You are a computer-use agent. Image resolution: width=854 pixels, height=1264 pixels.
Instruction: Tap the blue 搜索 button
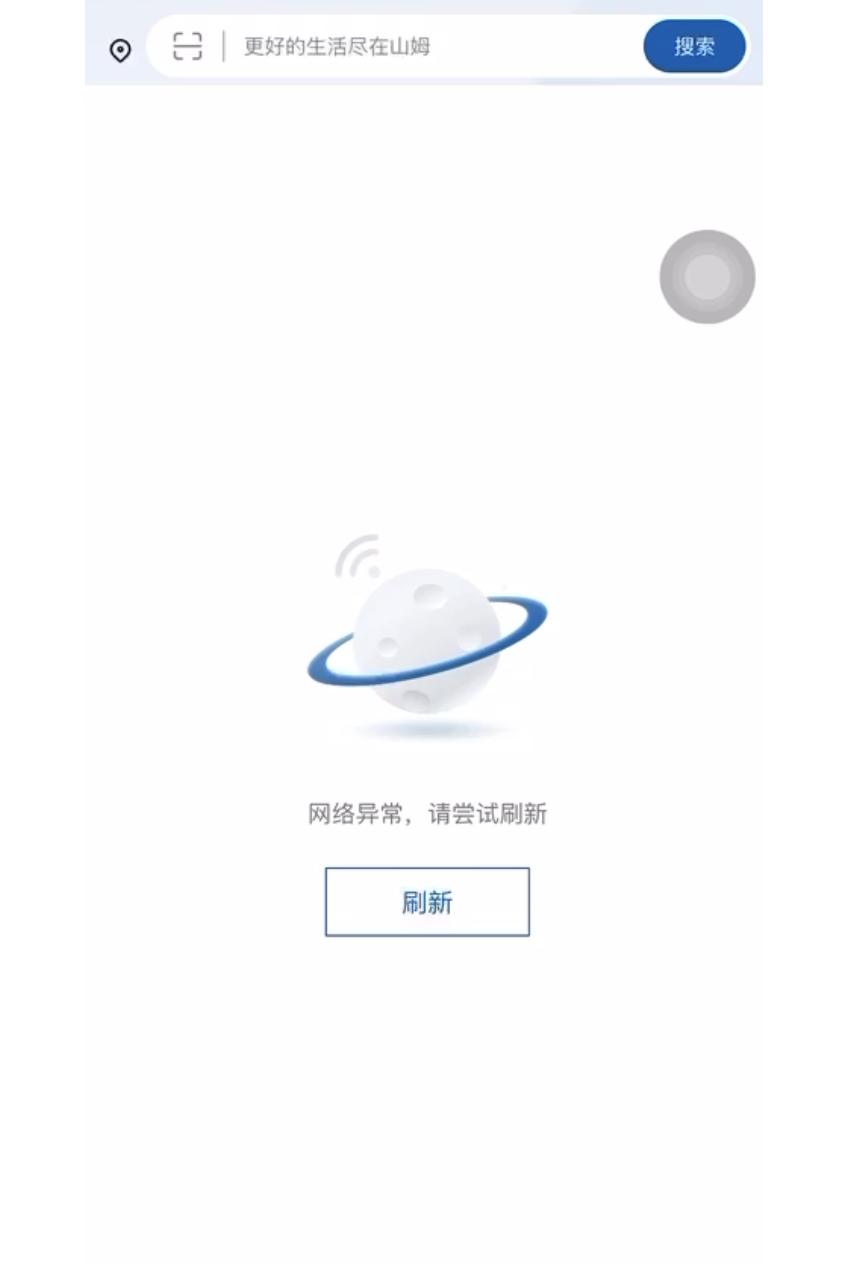pyautogui.click(x=694, y=46)
